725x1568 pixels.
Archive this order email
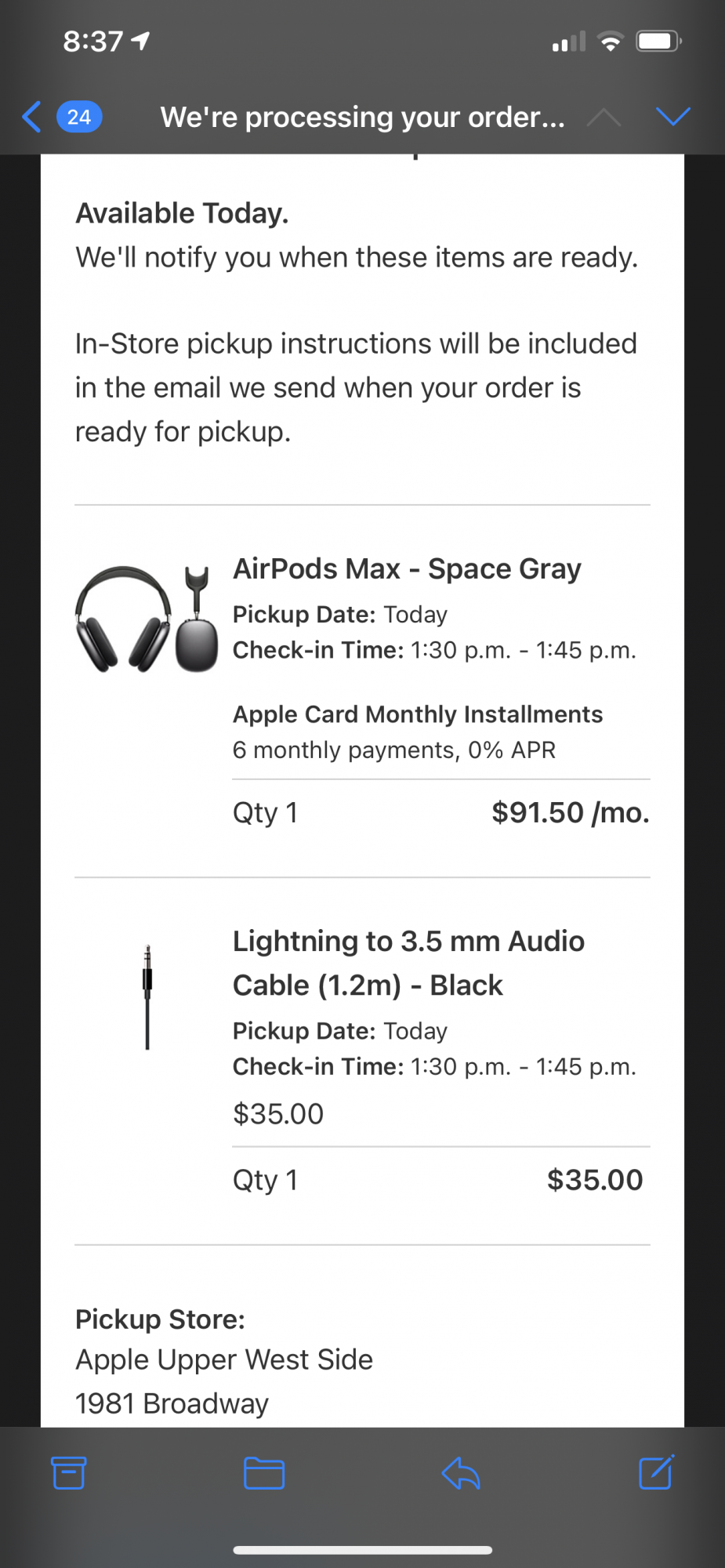coord(69,1473)
